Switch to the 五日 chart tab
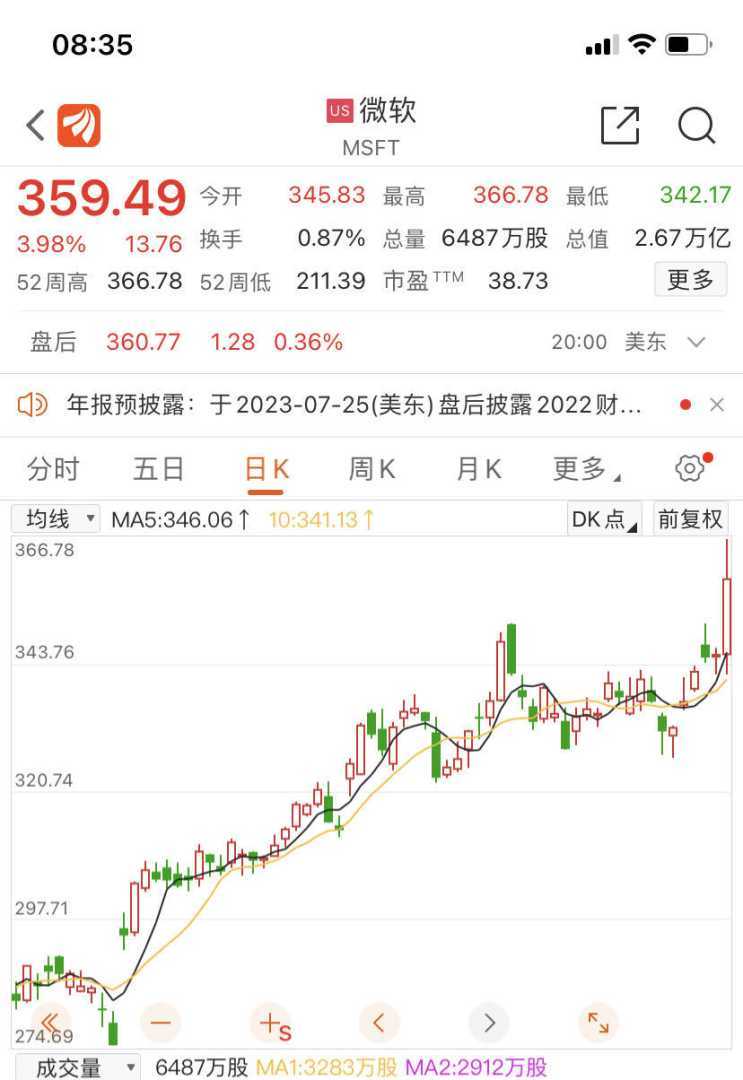The height and width of the screenshot is (1080, 743). pos(159,469)
